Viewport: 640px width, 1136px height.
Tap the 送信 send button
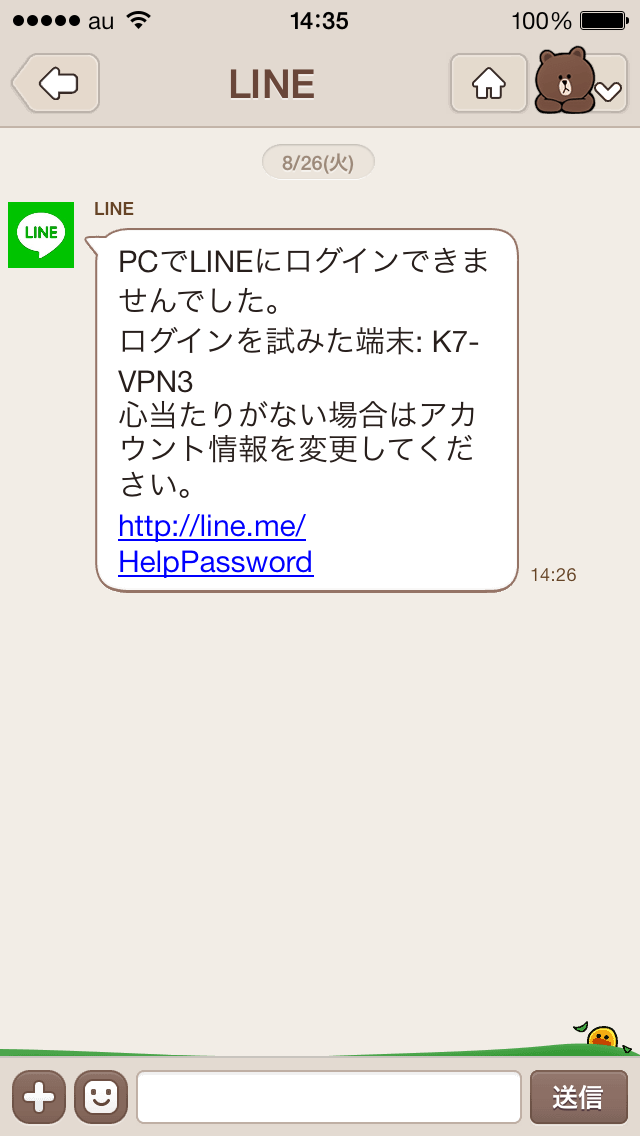[x=578, y=1097]
